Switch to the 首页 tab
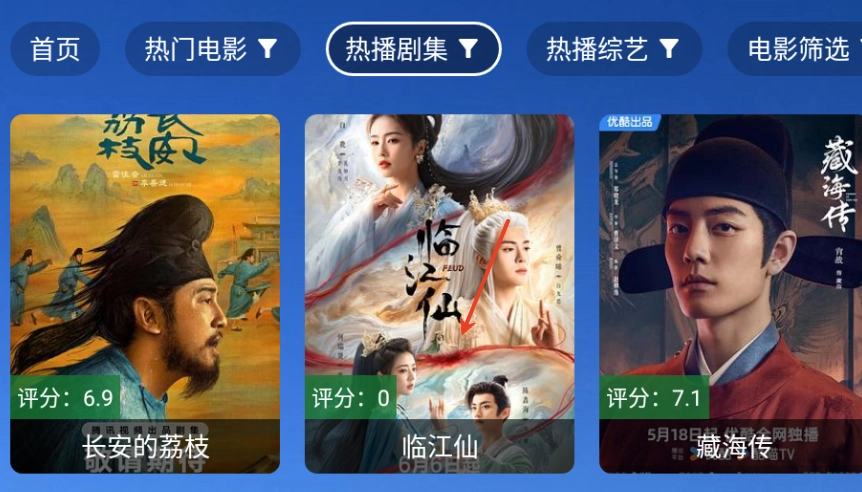Screen dimensions: 862x492 tap(55, 49)
